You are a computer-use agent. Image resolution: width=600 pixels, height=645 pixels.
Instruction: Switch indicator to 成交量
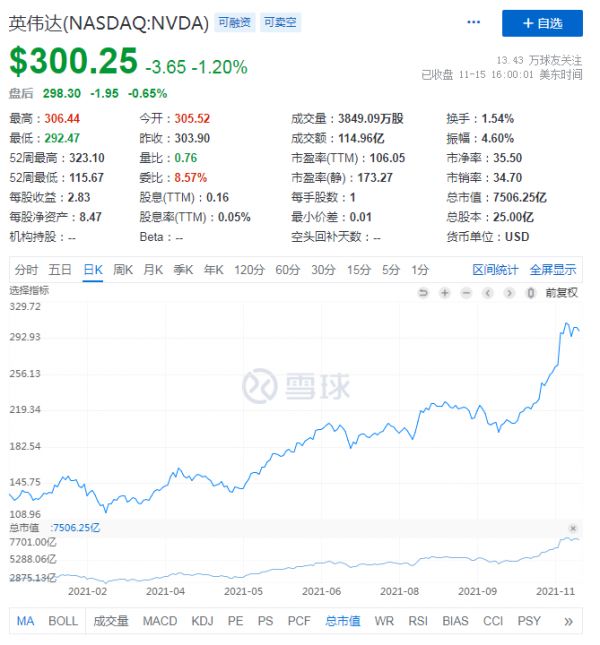pos(111,621)
